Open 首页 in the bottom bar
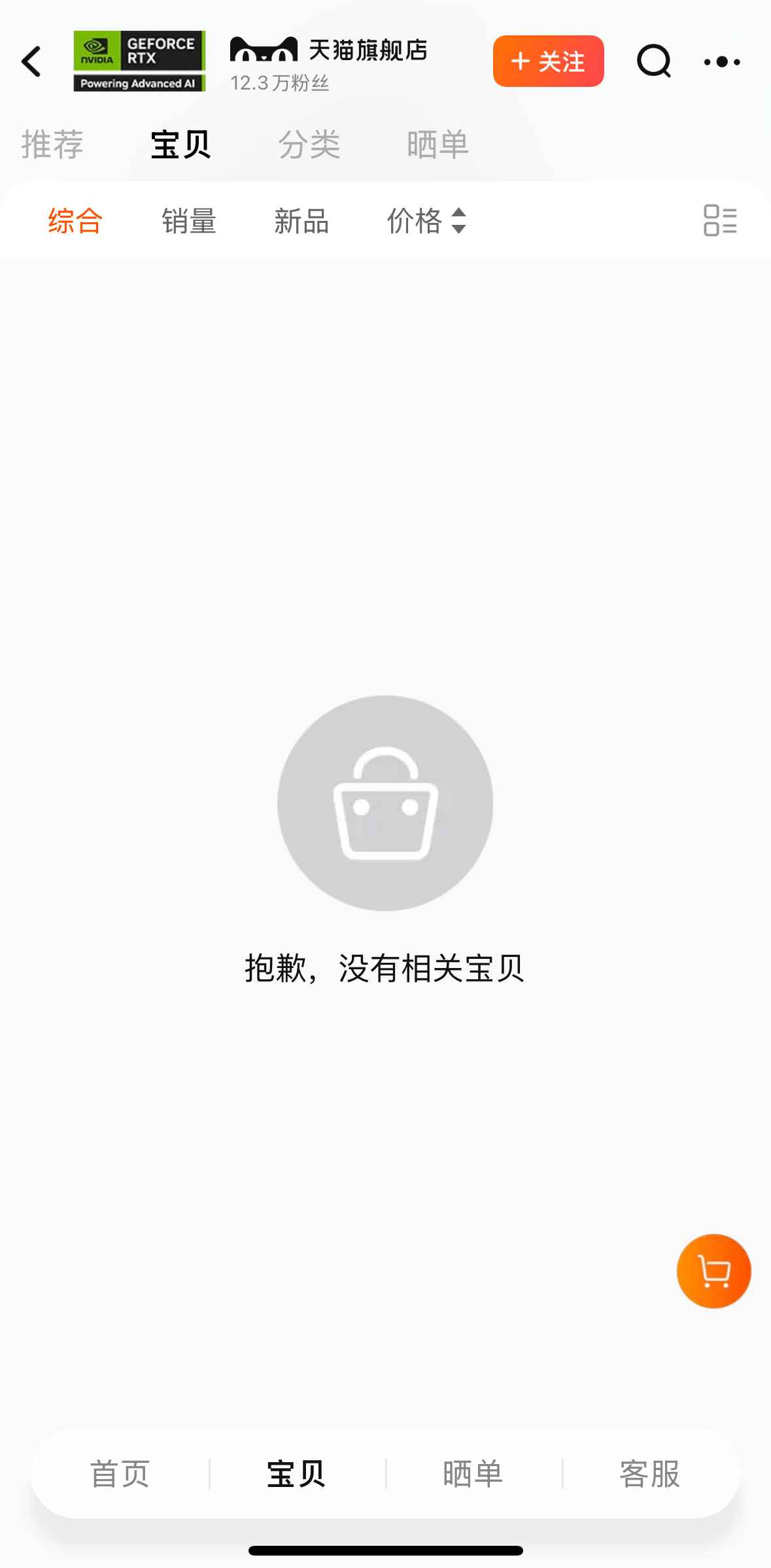Viewport: 771px width, 1568px height. point(120,1474)
